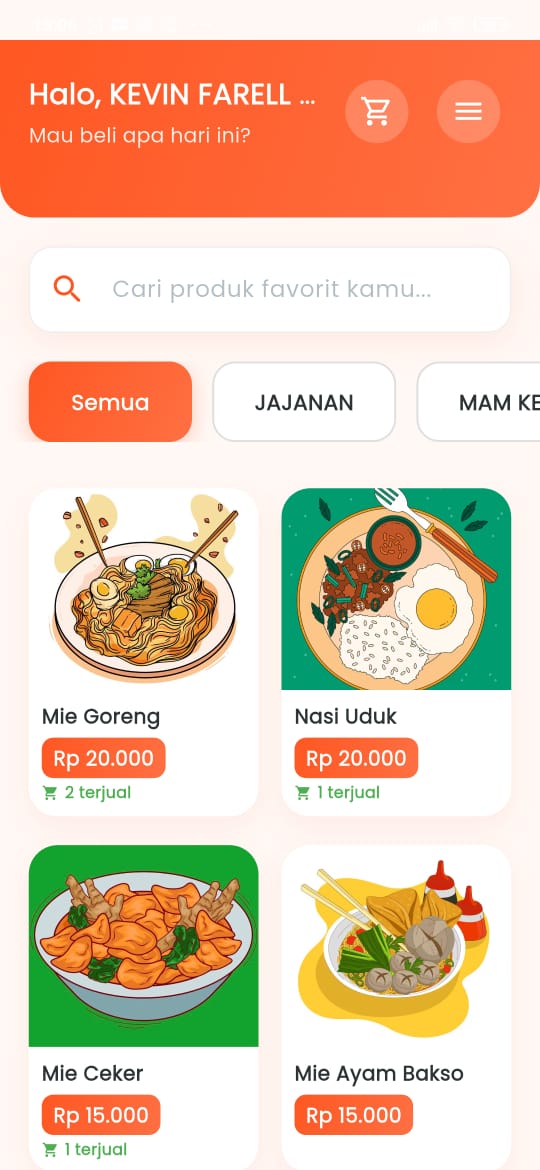View the Mie Ayam Bakso product card
This screenshot has width=540, height=1170.
396,1007
